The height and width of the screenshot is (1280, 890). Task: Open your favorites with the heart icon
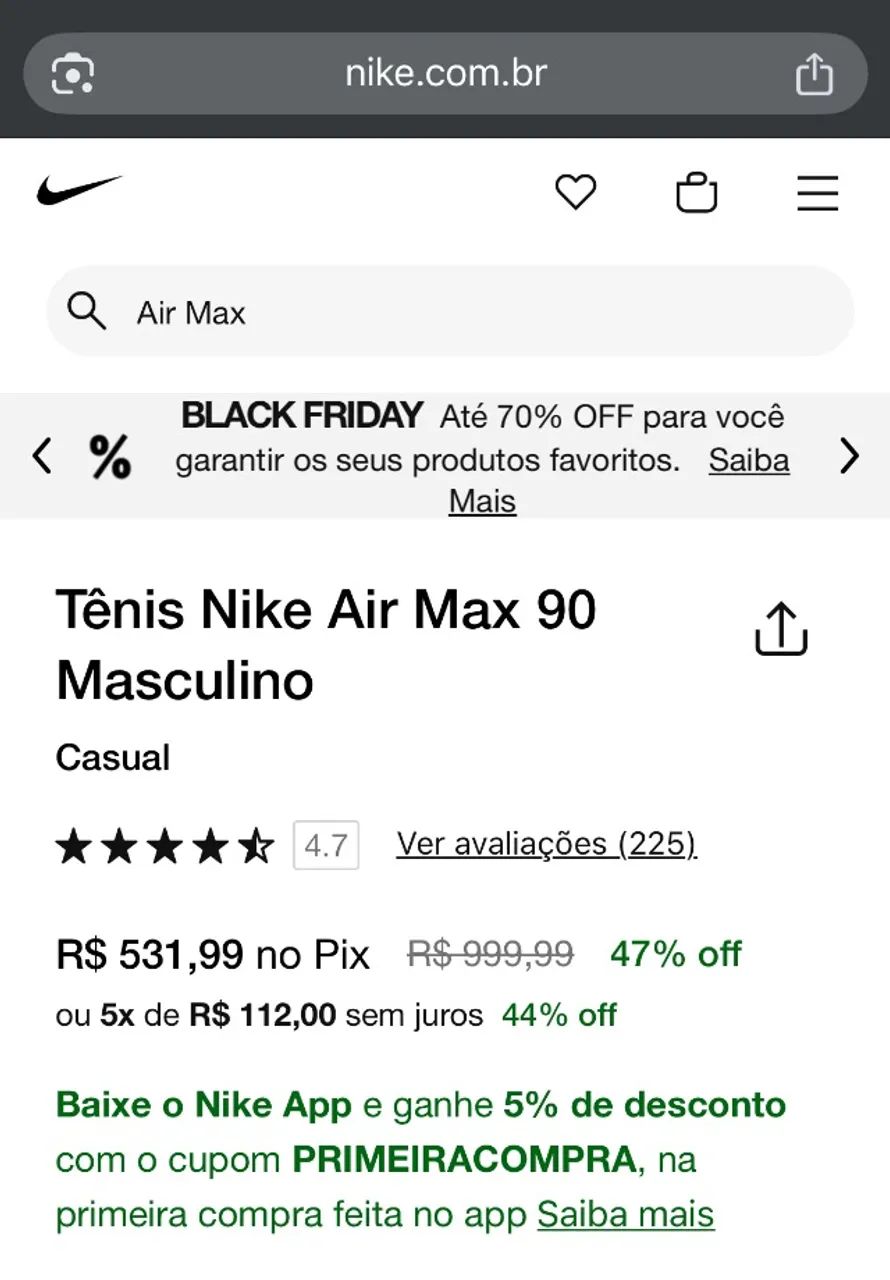576,192
